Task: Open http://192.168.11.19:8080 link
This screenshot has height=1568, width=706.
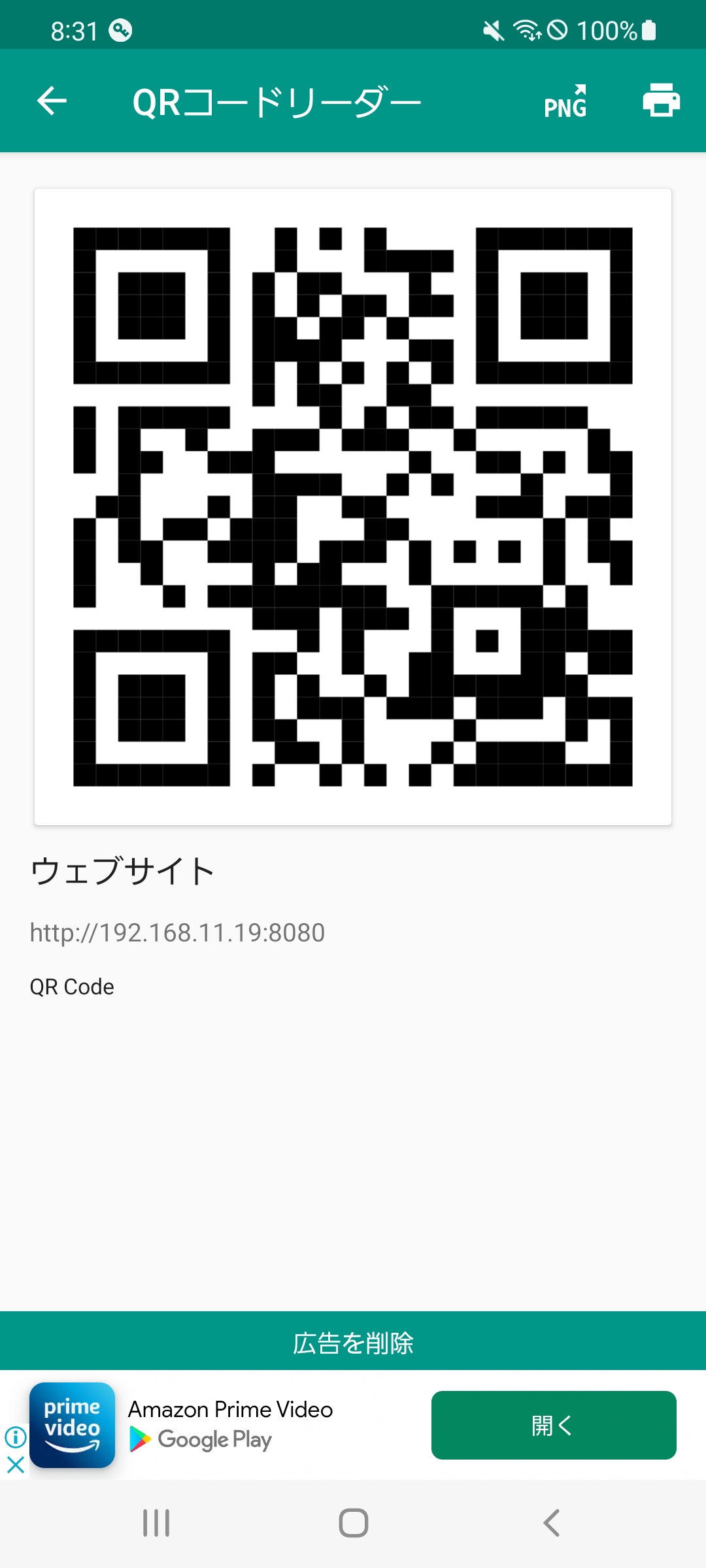Action: [177, 932]
